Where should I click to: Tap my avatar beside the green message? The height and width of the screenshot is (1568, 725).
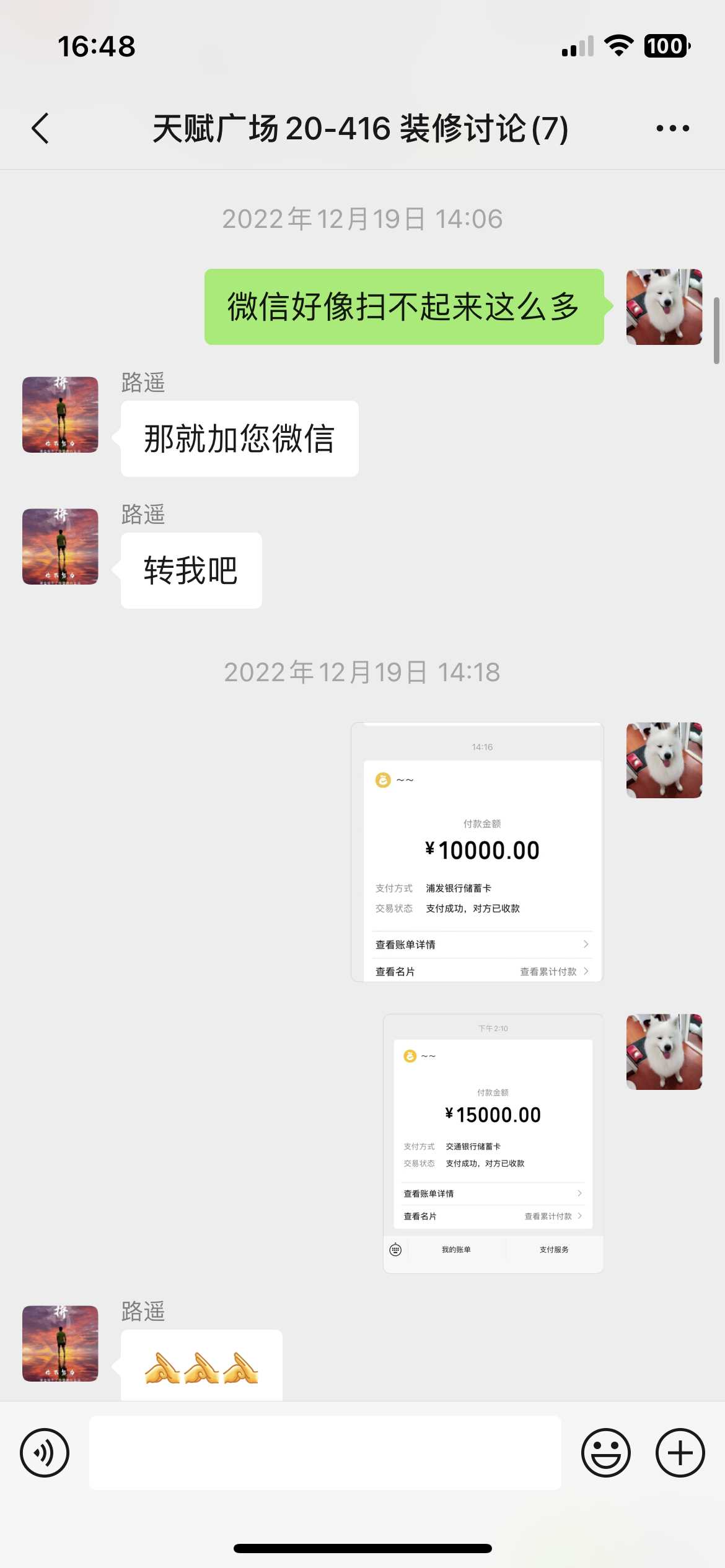(664, 307)
